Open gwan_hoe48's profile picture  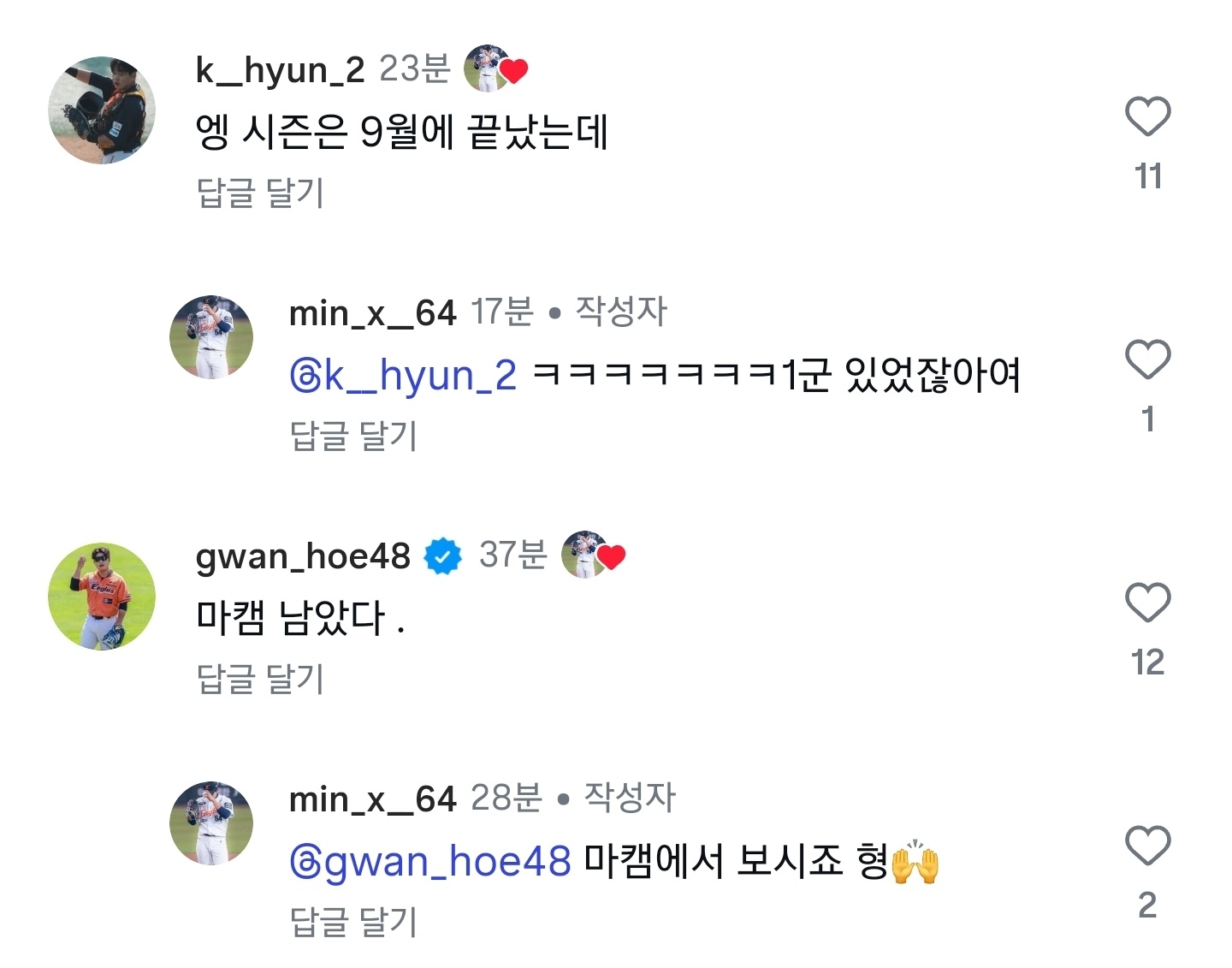click(102, 597)
